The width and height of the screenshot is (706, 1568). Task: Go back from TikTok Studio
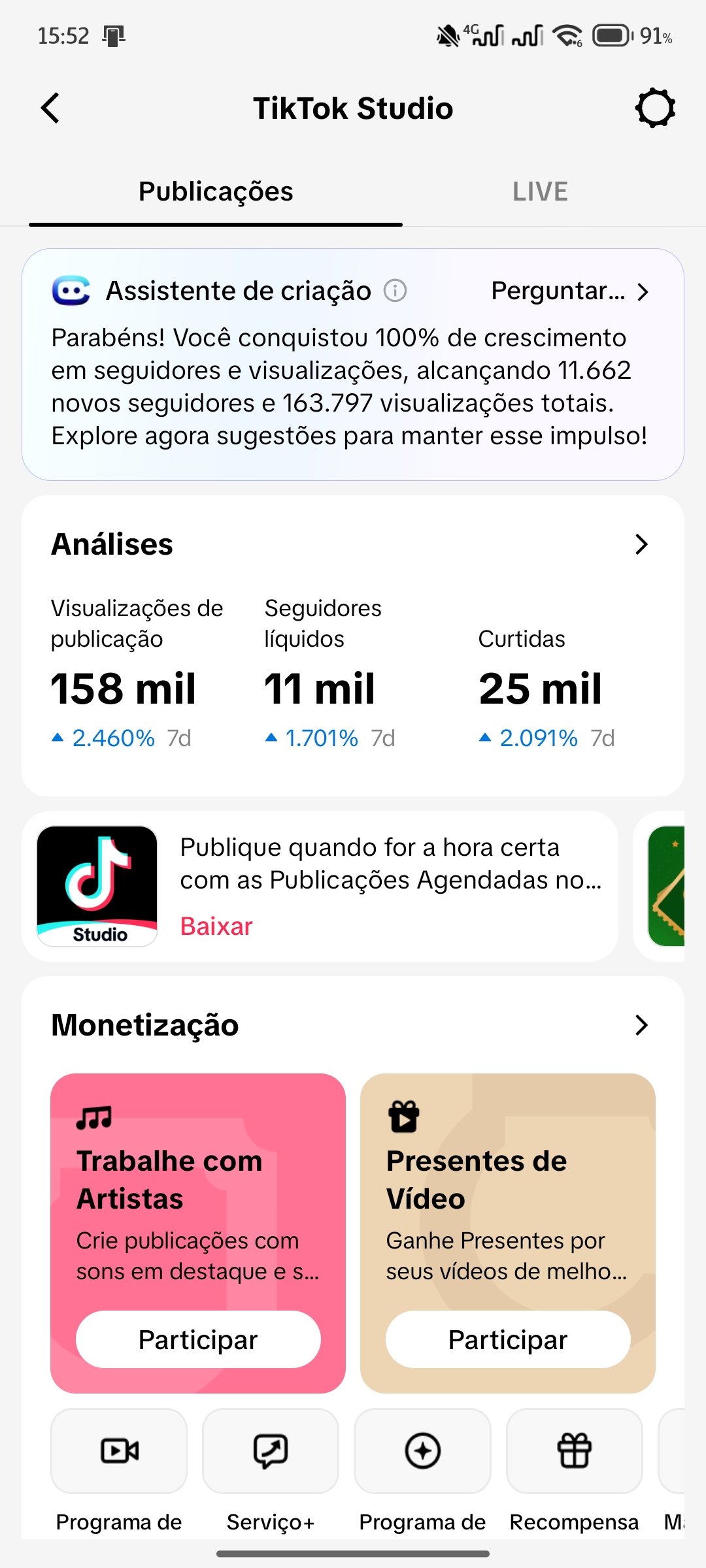[x=50, y=108]
